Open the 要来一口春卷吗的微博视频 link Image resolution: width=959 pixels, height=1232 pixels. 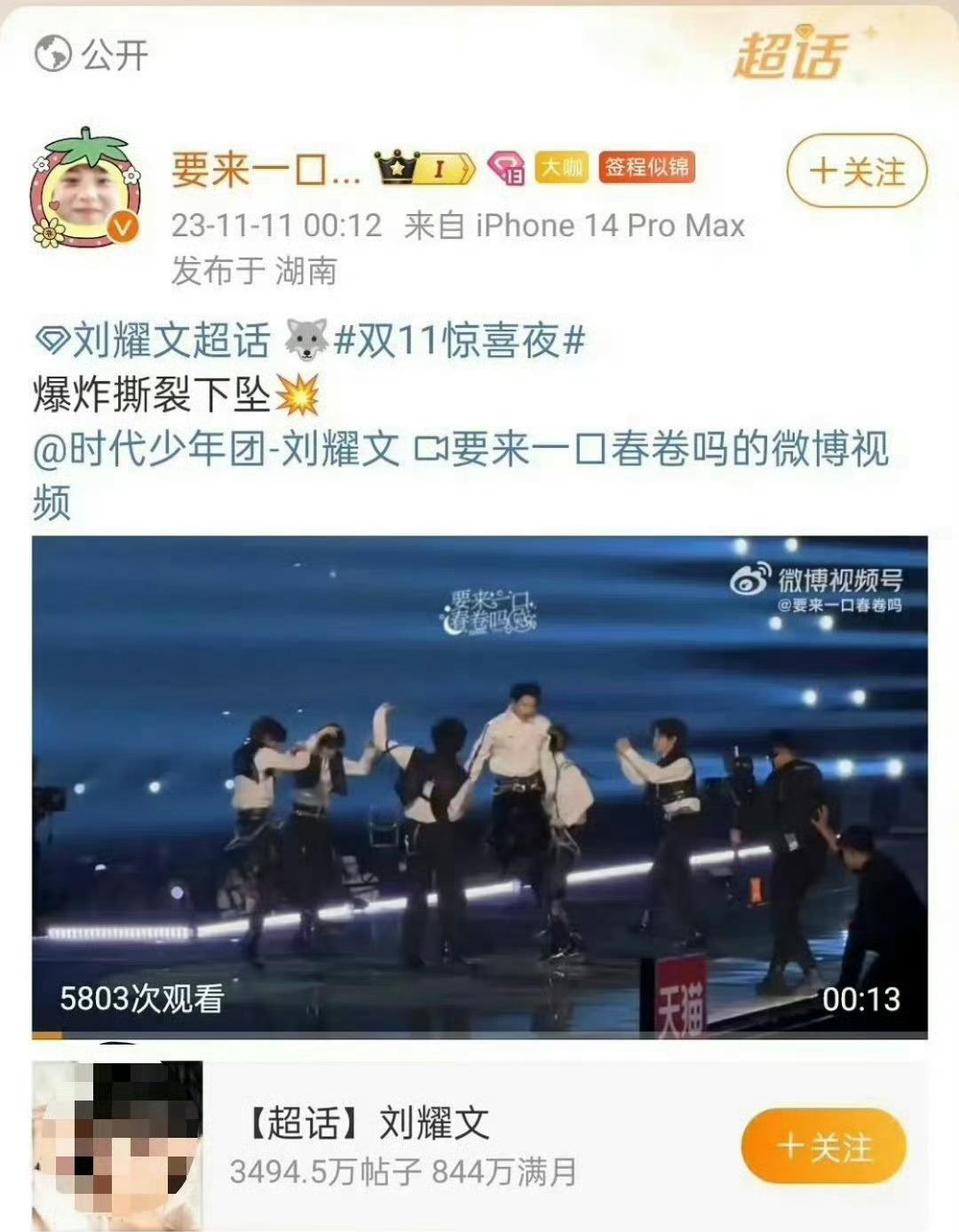click(x=653, y=449)
